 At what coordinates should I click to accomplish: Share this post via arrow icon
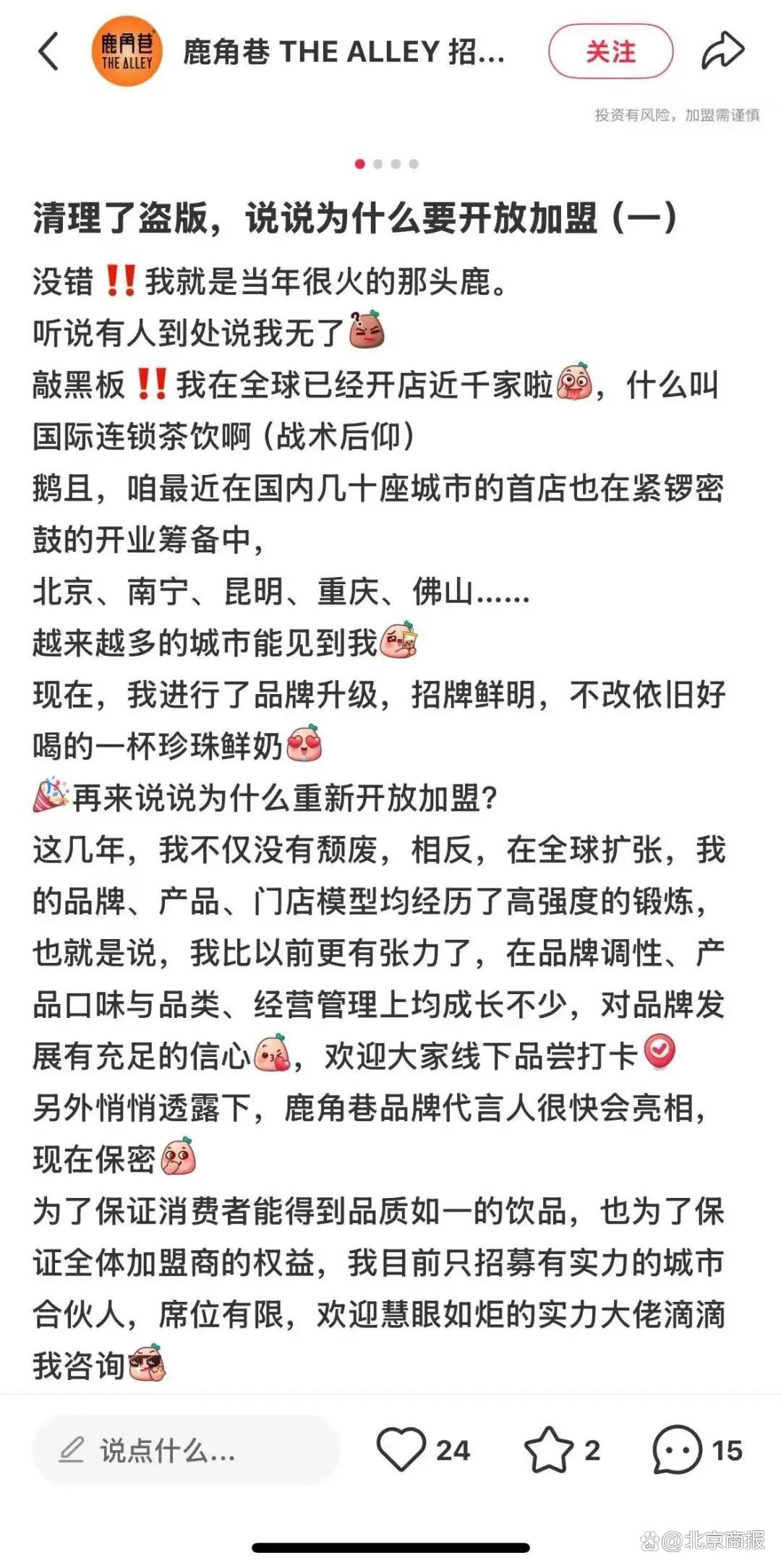[722, 51]
